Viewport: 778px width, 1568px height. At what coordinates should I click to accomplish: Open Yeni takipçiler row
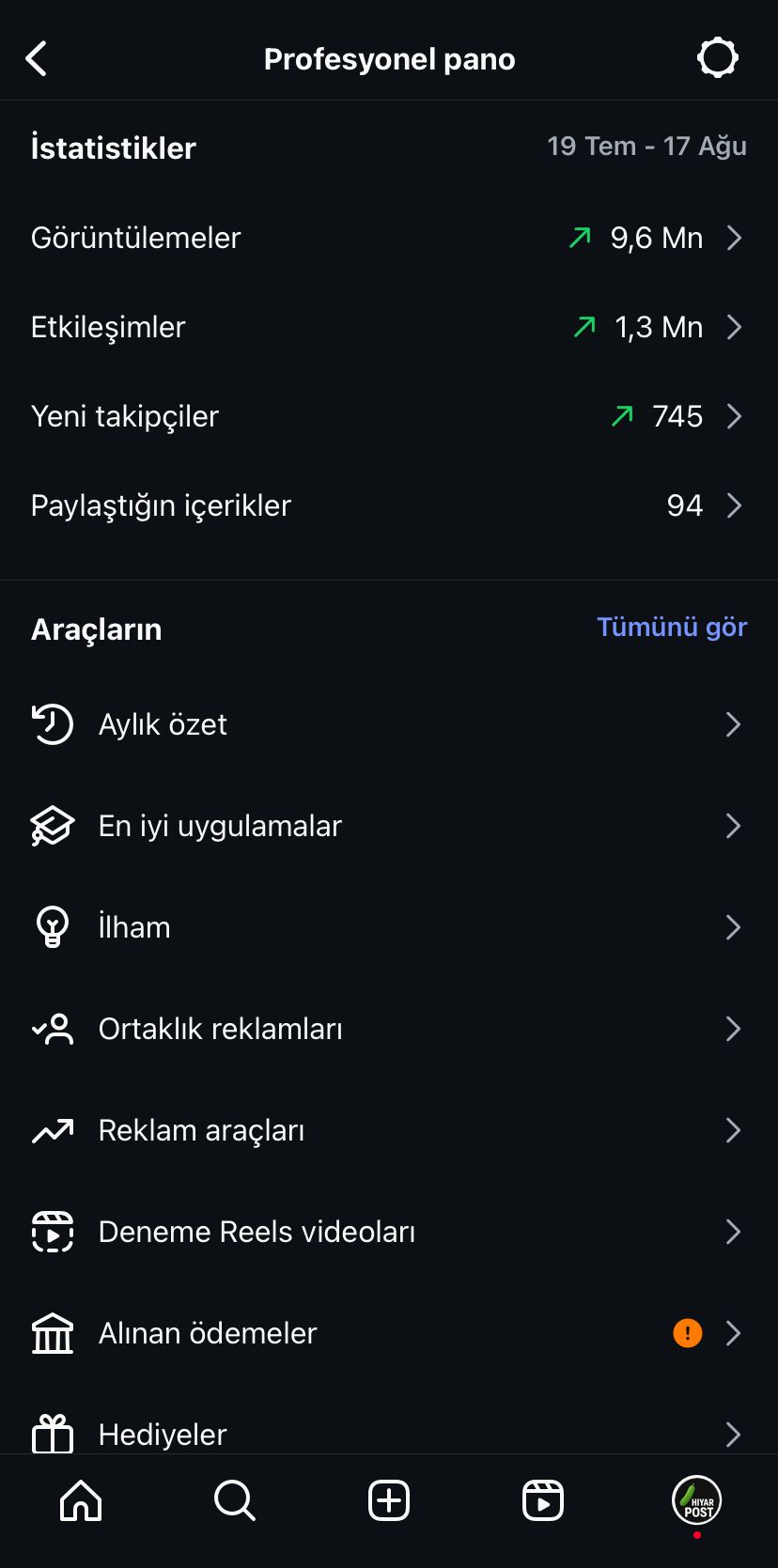389,416
